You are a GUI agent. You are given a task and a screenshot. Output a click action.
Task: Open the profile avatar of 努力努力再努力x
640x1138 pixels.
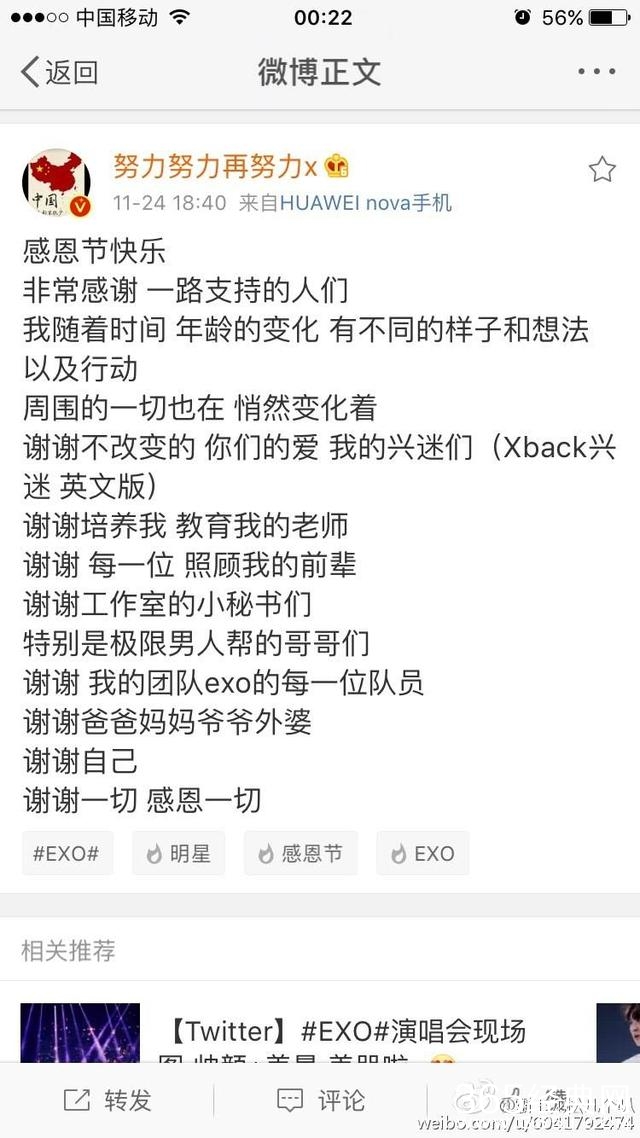(x=57, y=184)
